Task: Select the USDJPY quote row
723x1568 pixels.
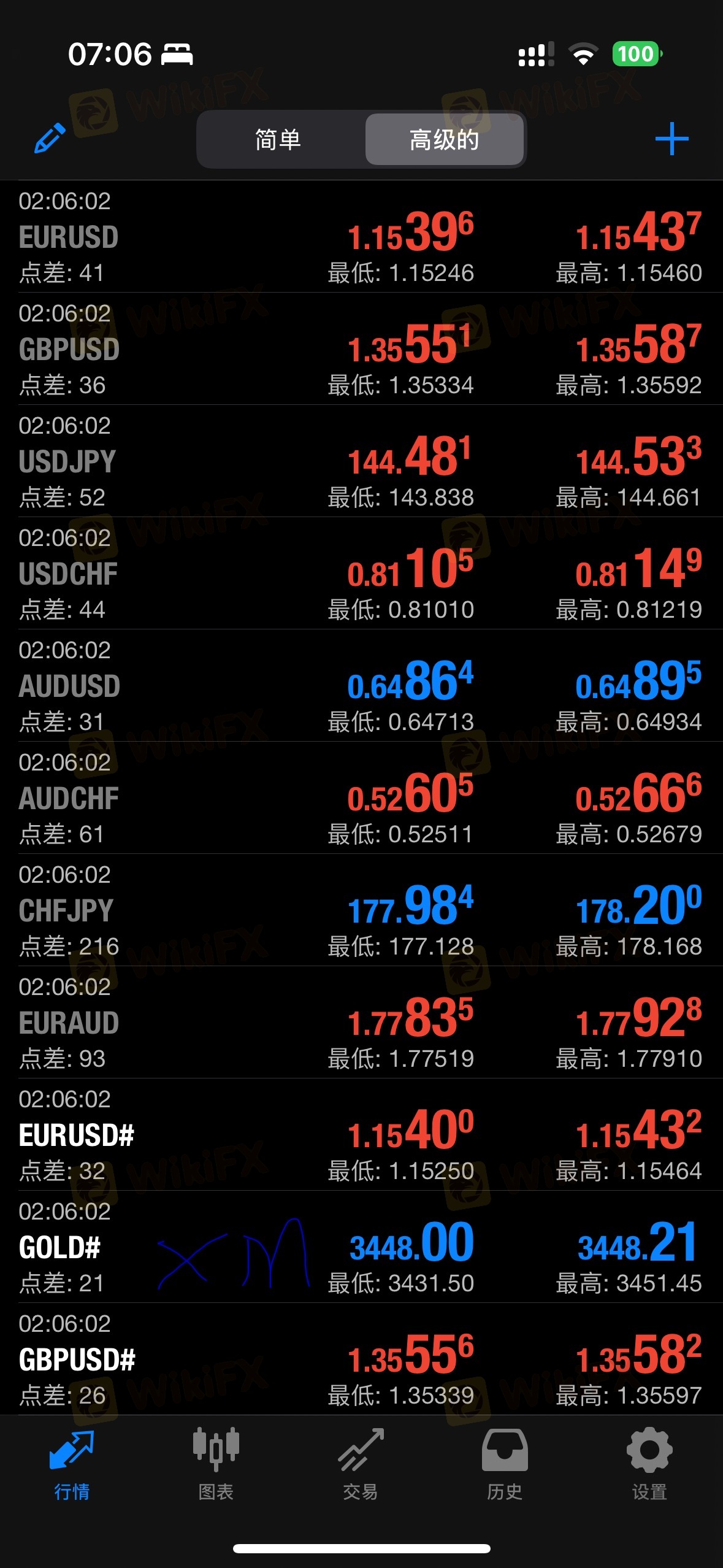Action: pyautogui.click(x=361, y=461)
